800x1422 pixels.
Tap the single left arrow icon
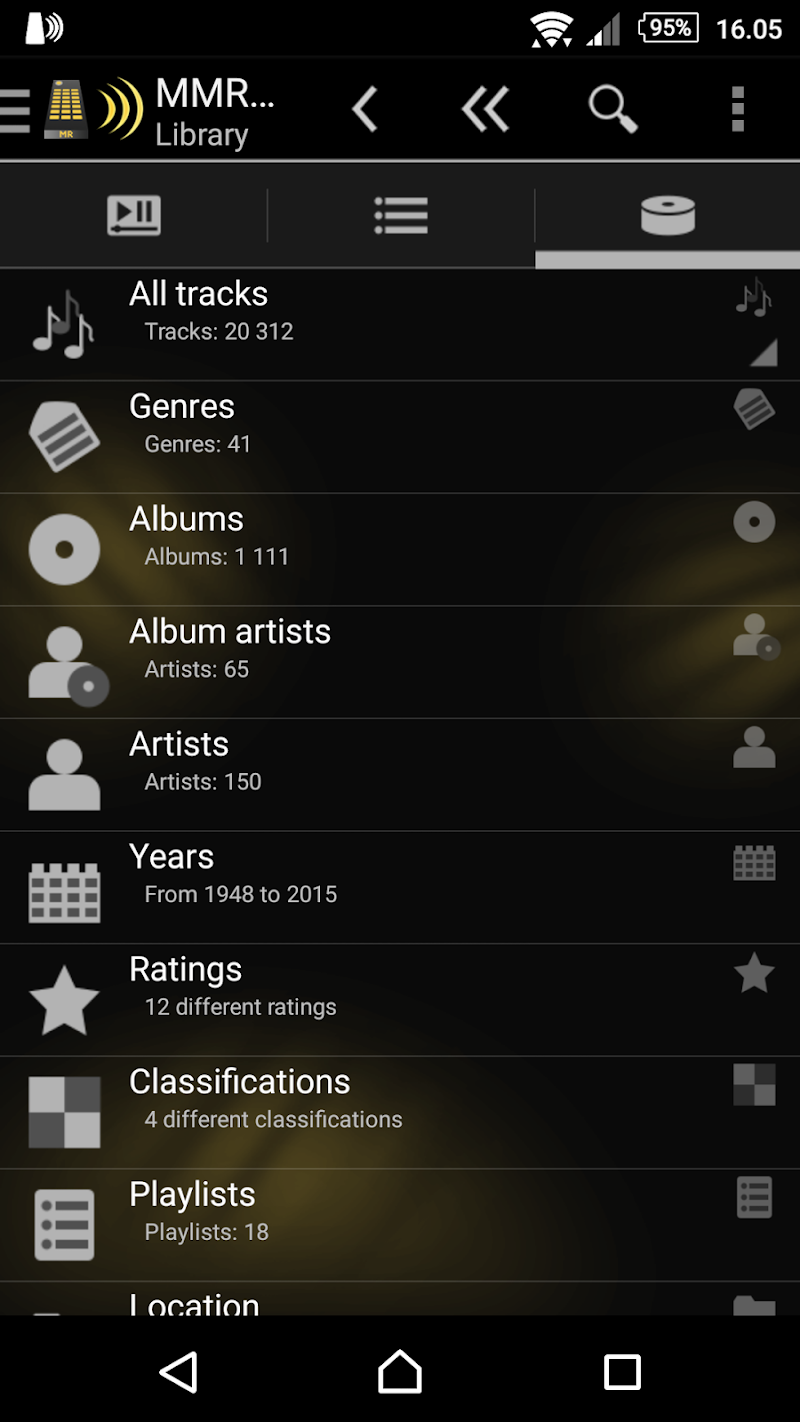366,109
